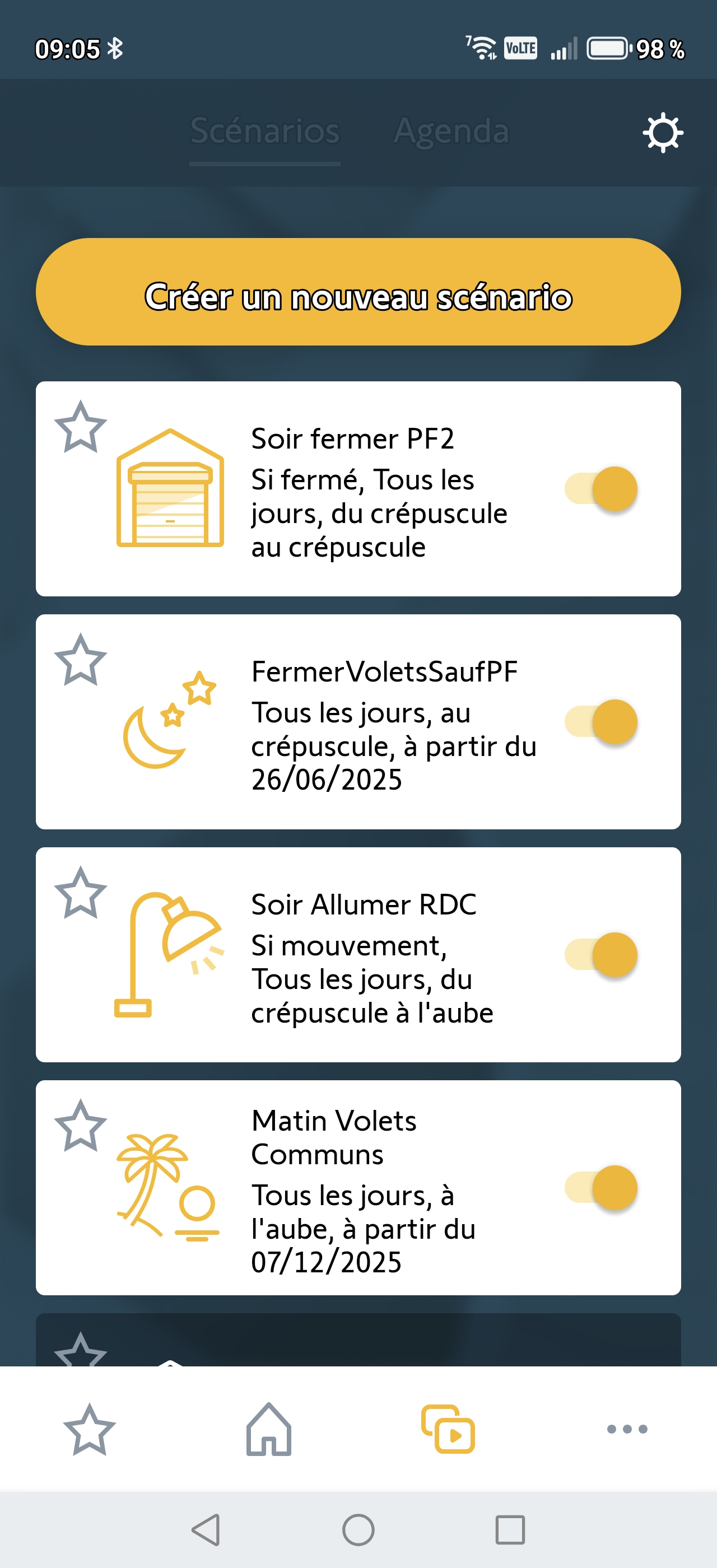Mark Soir Allumer RDC as favorite
Image resolution: width=717 pixels, height=1568 pixels.
tap(80, 893)
